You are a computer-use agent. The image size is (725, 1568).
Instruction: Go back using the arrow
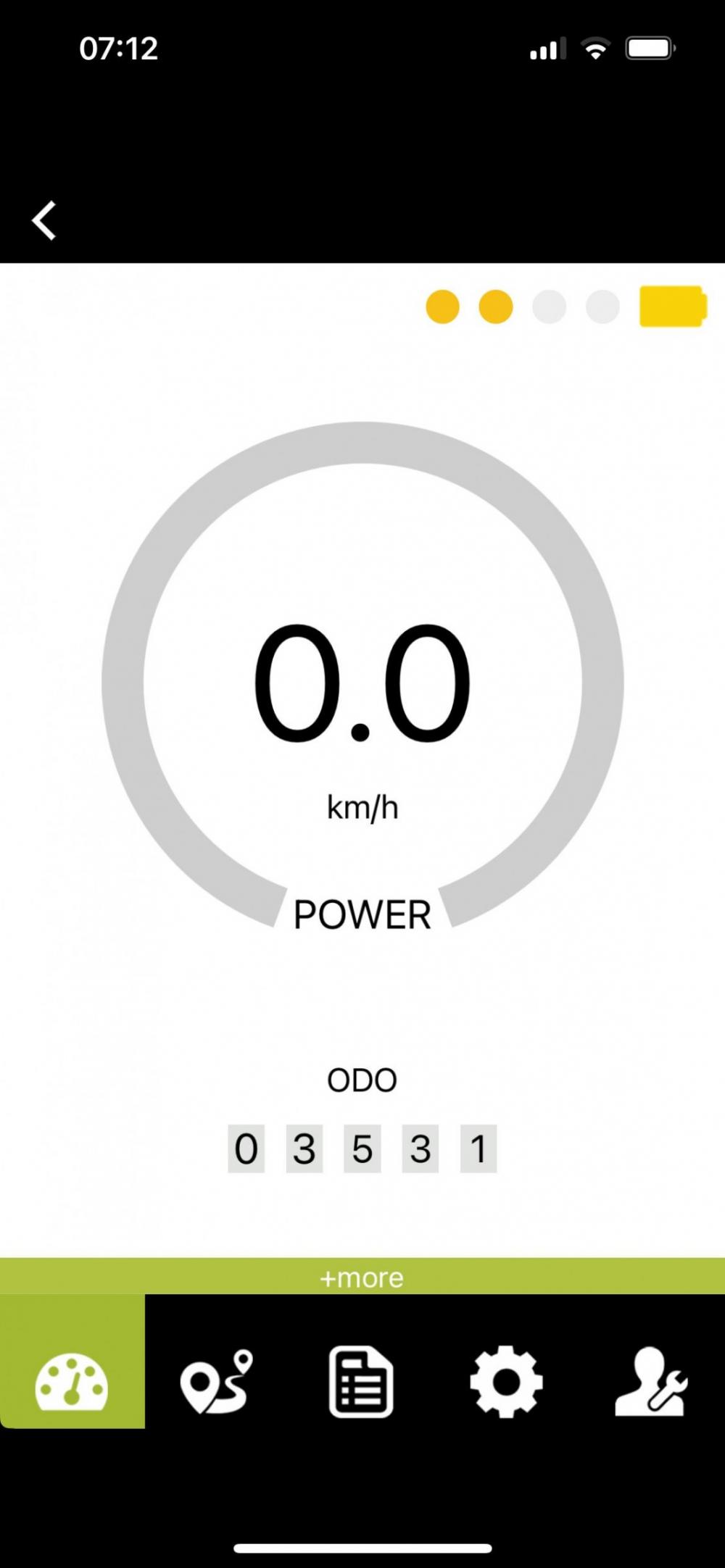44,220
